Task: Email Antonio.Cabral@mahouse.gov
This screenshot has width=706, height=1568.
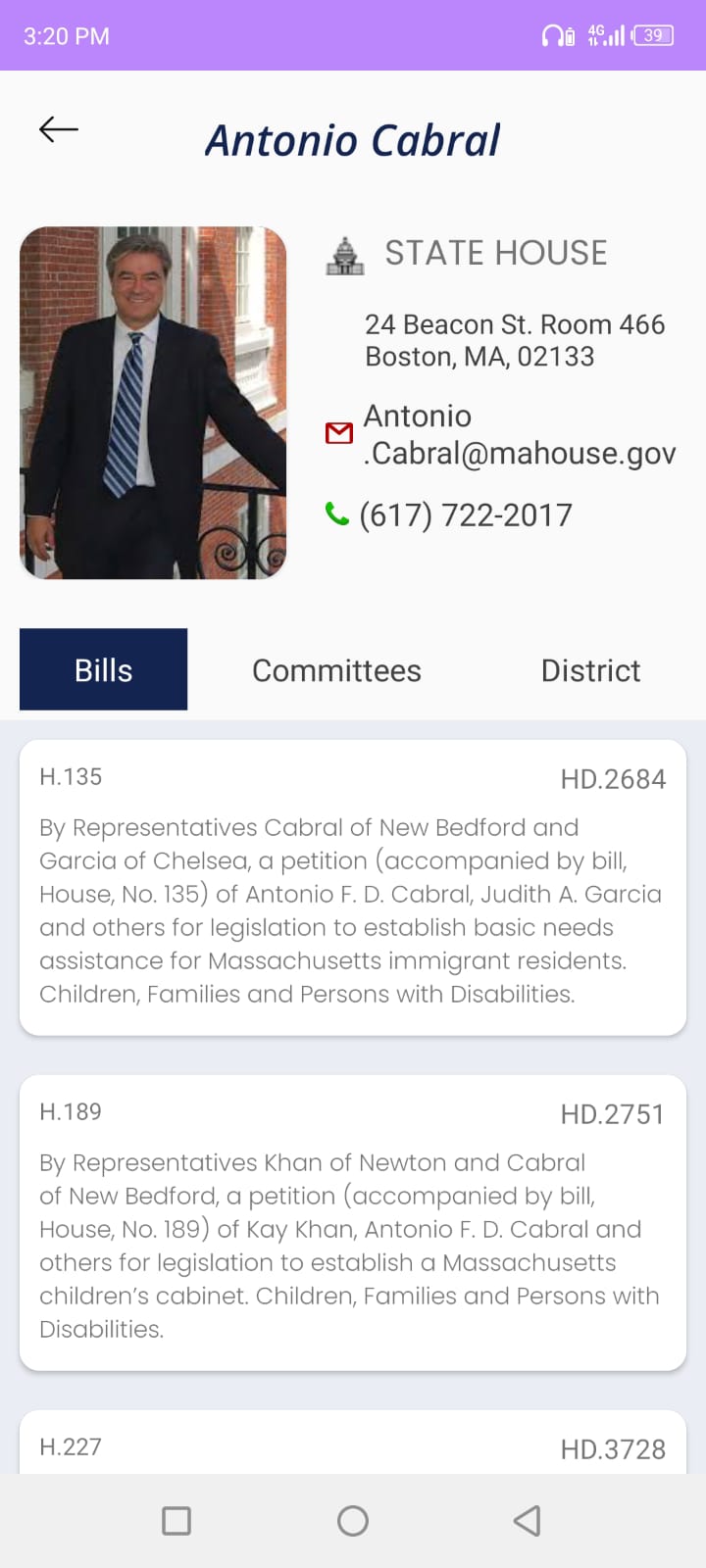Action: (x=518, y=435)
